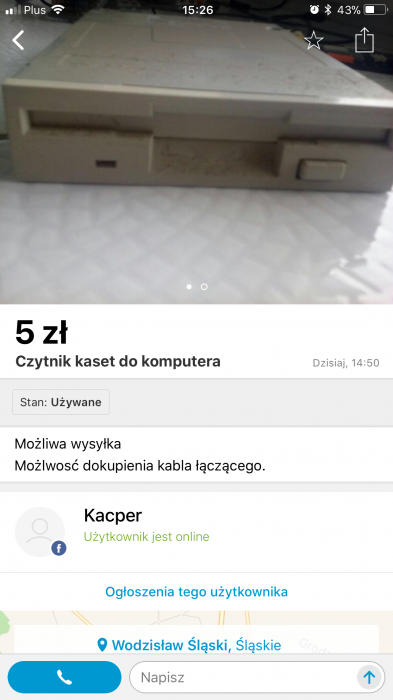Open Wodzisław Śląski location on the map

pyautogui.click(x=189, y=645)
